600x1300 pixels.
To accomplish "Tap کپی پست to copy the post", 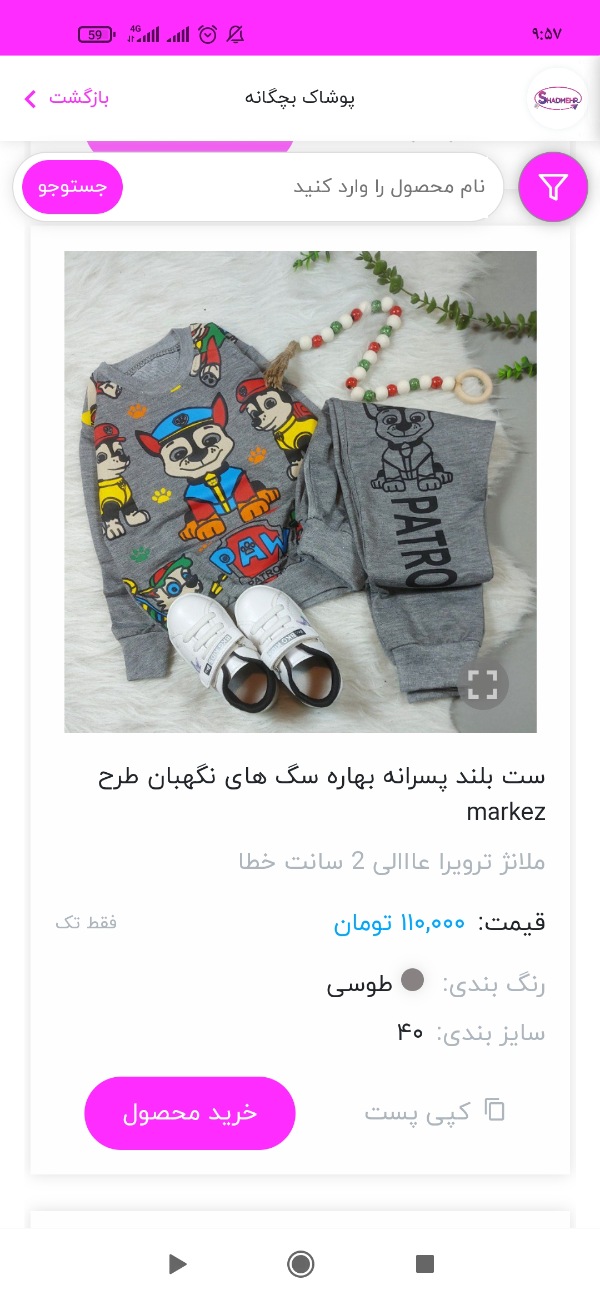I will pyautogui.click(x=435, y=1112).
